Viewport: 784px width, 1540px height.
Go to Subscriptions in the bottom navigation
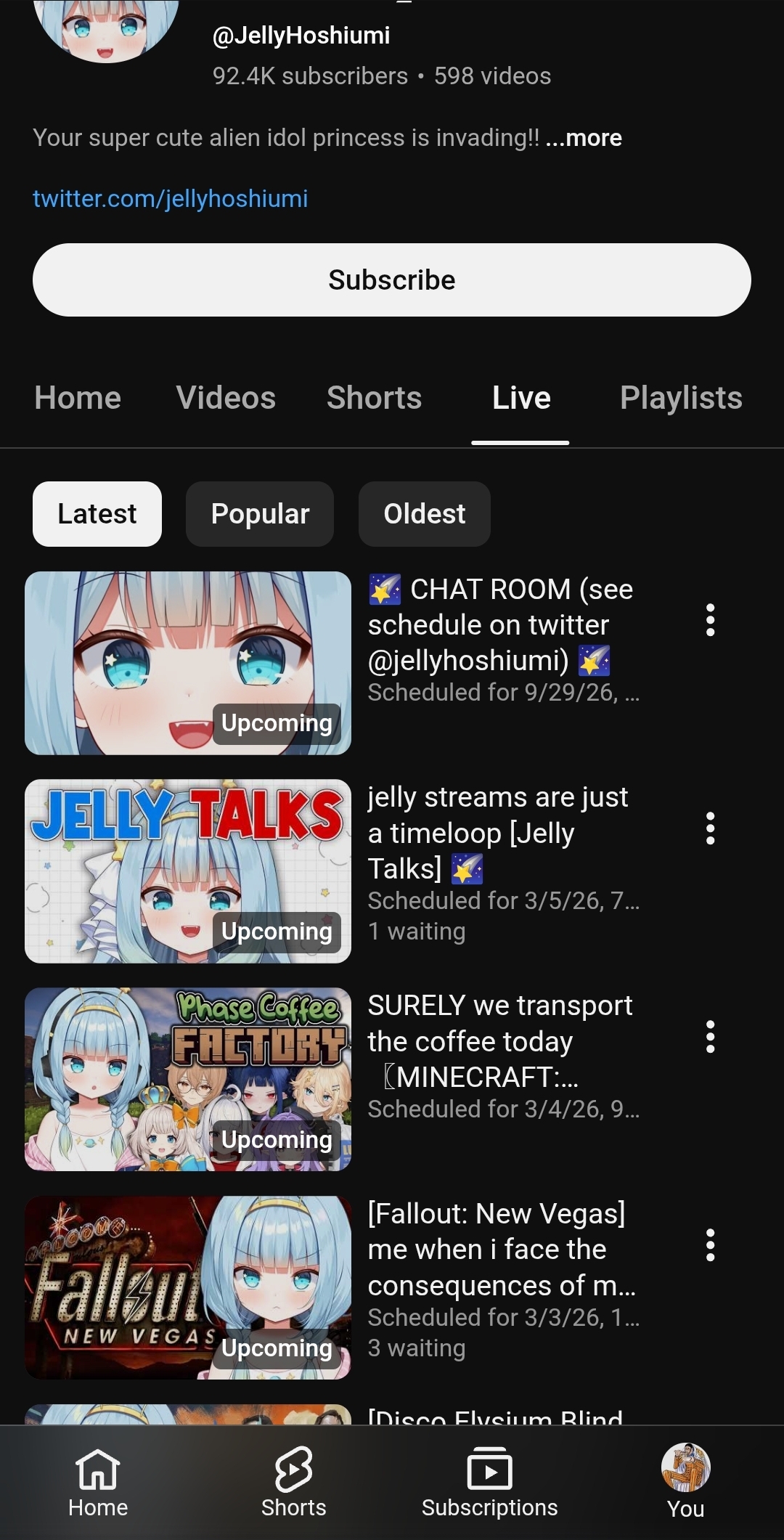click(x=490, y=1483)
